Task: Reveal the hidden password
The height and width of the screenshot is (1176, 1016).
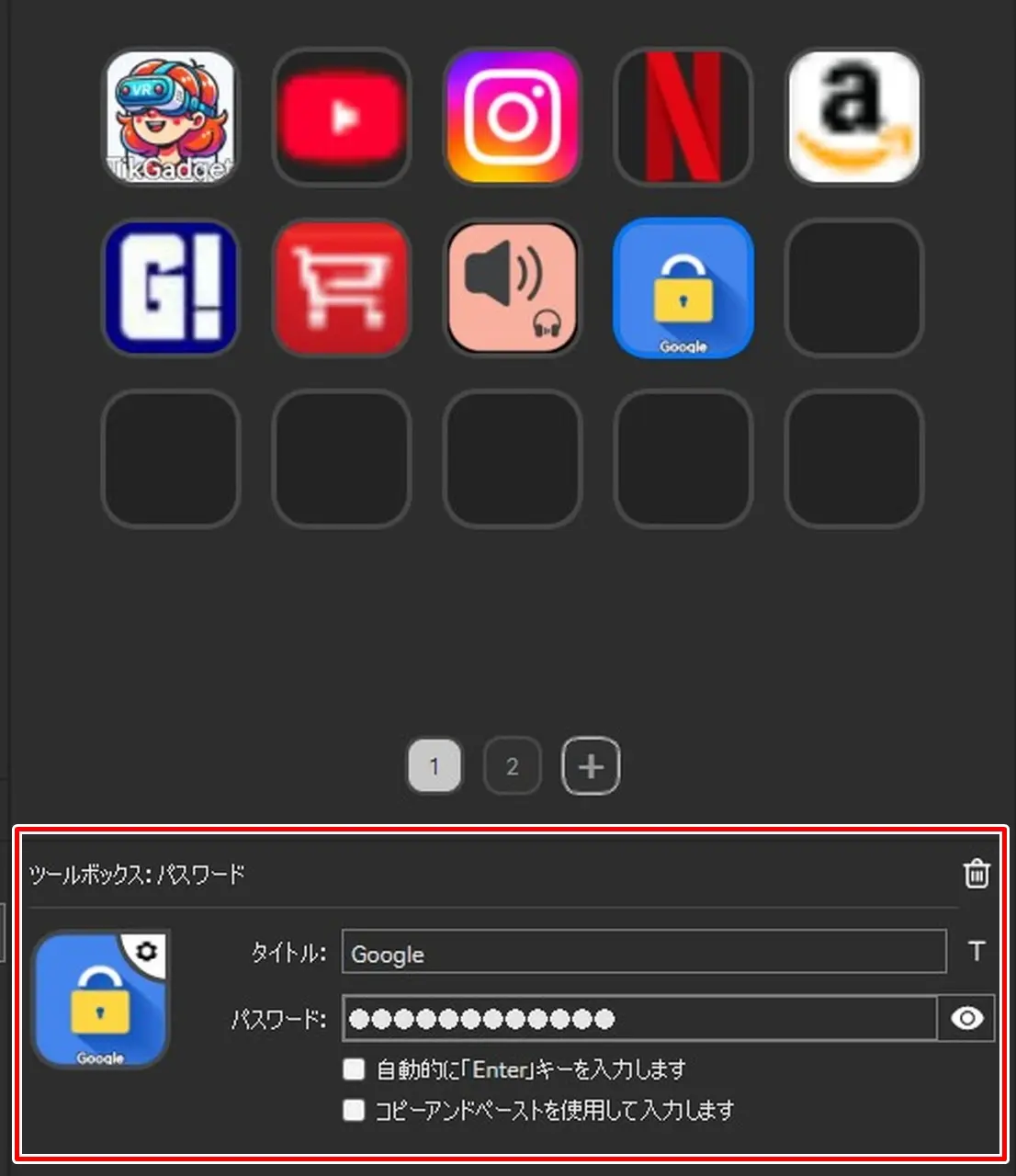Action: point(966,1018)
